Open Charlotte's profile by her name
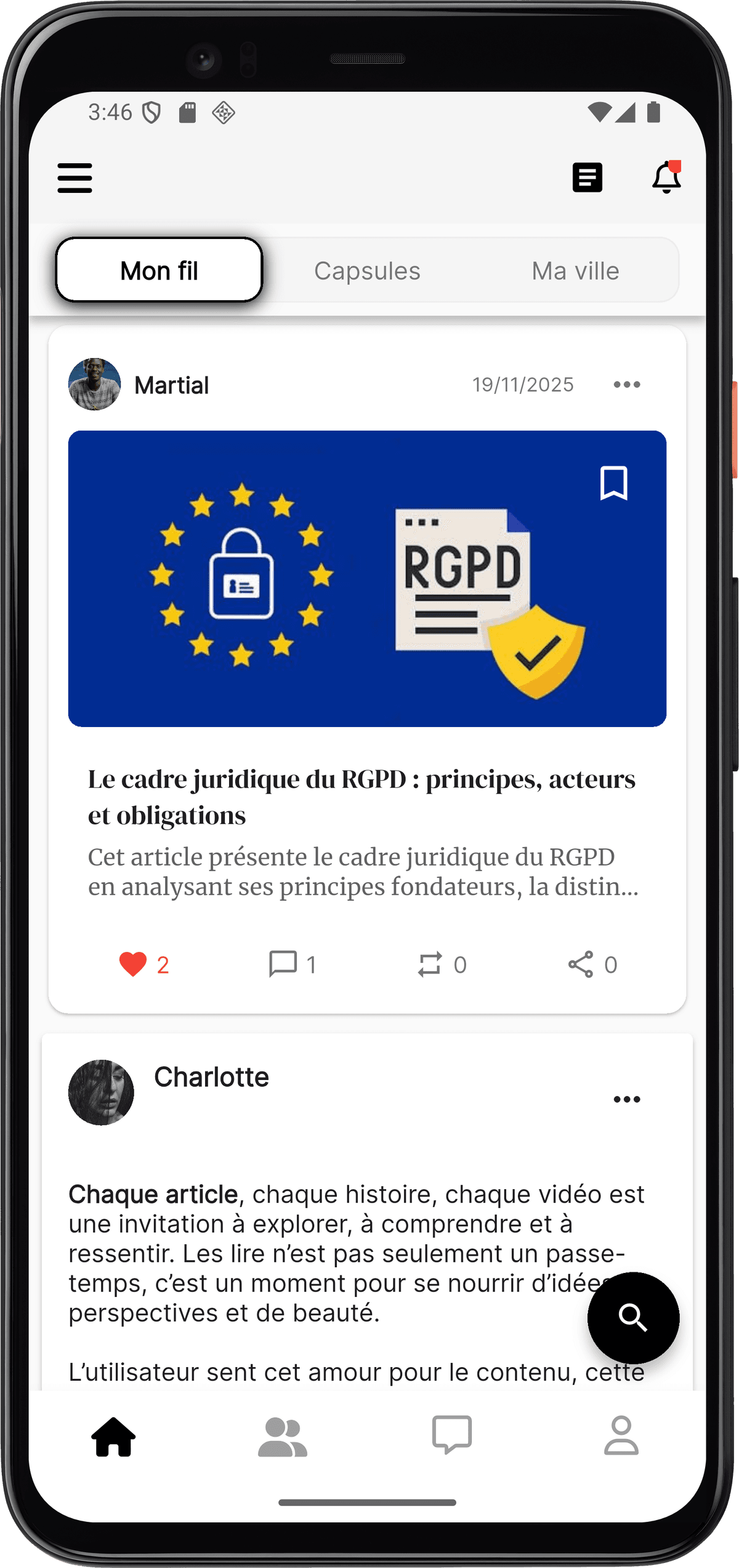This screenshot has width=739, height=1568. point(211,1076)
